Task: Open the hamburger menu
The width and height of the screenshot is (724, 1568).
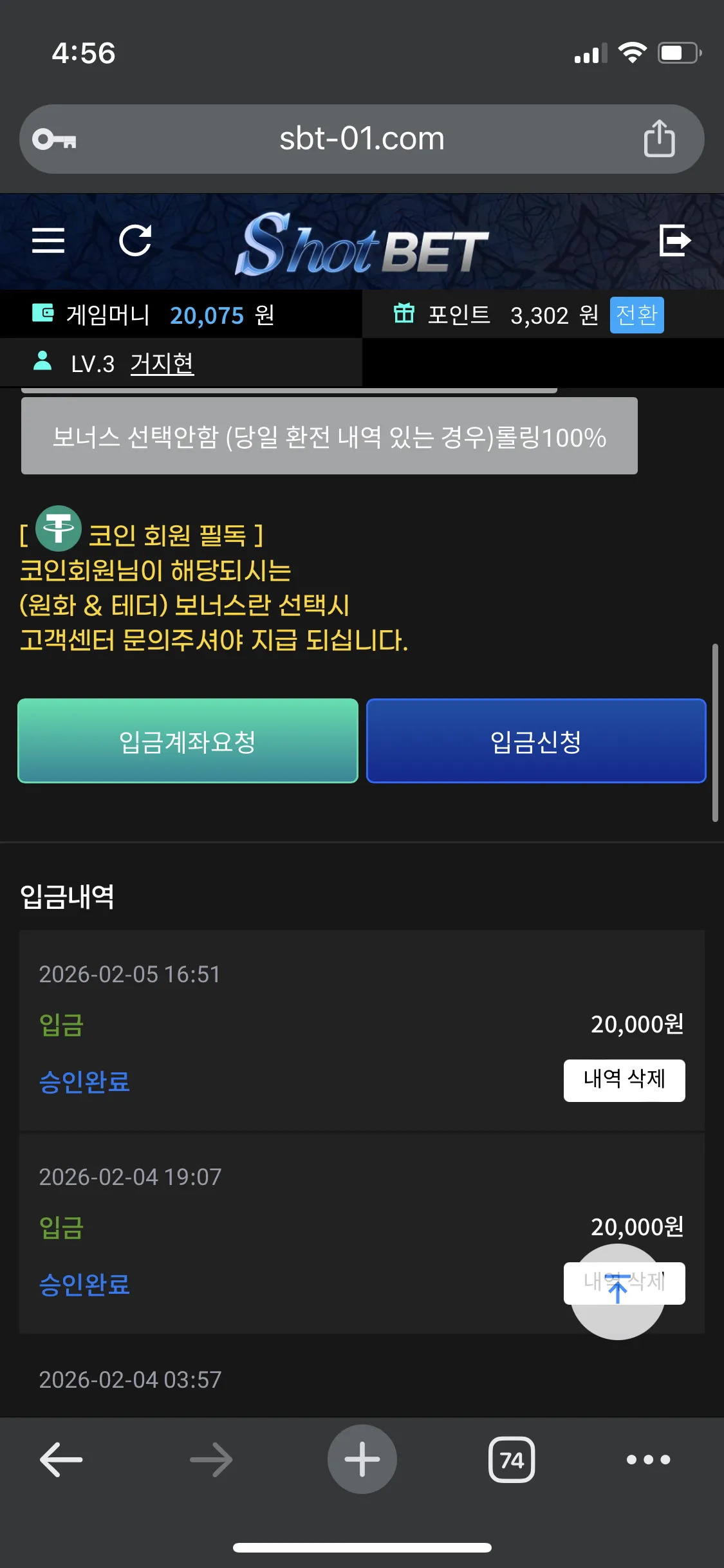Action: (x=48, y=241)
